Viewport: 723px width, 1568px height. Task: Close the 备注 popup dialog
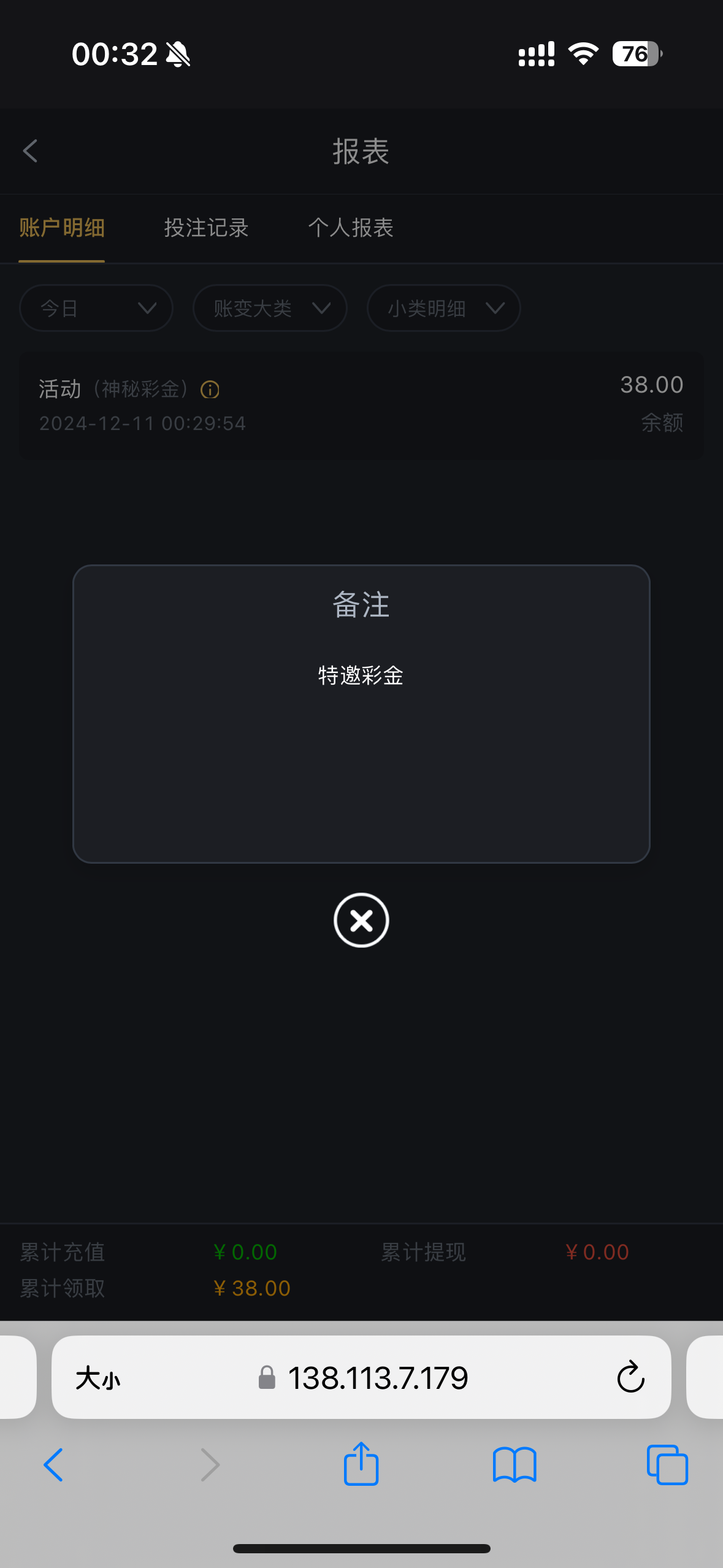(x=361, y=920)
